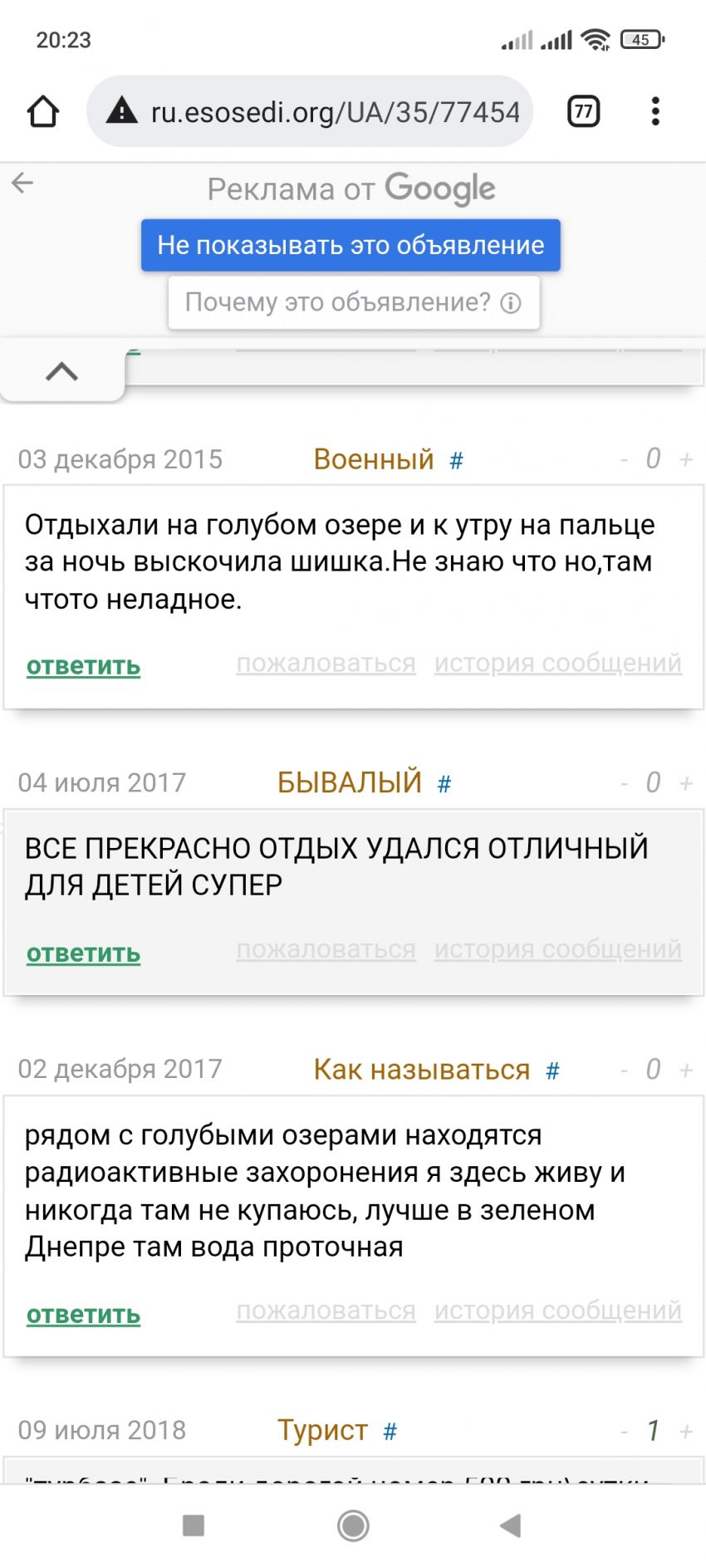Reply to Военный's comment
This screenshot has width=706, height=1568.
coord(83,666)
